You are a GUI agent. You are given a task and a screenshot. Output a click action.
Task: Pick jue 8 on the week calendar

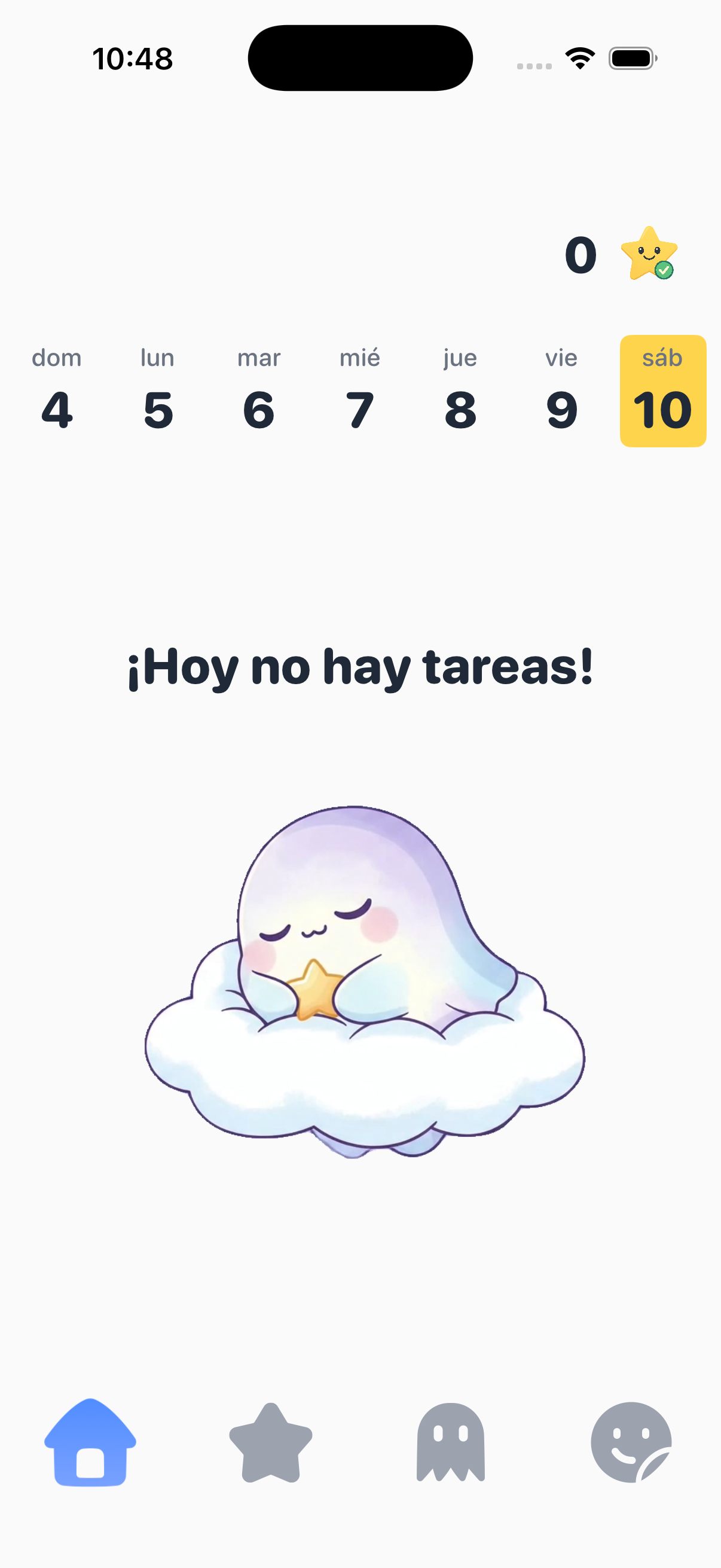coord(460,391)
